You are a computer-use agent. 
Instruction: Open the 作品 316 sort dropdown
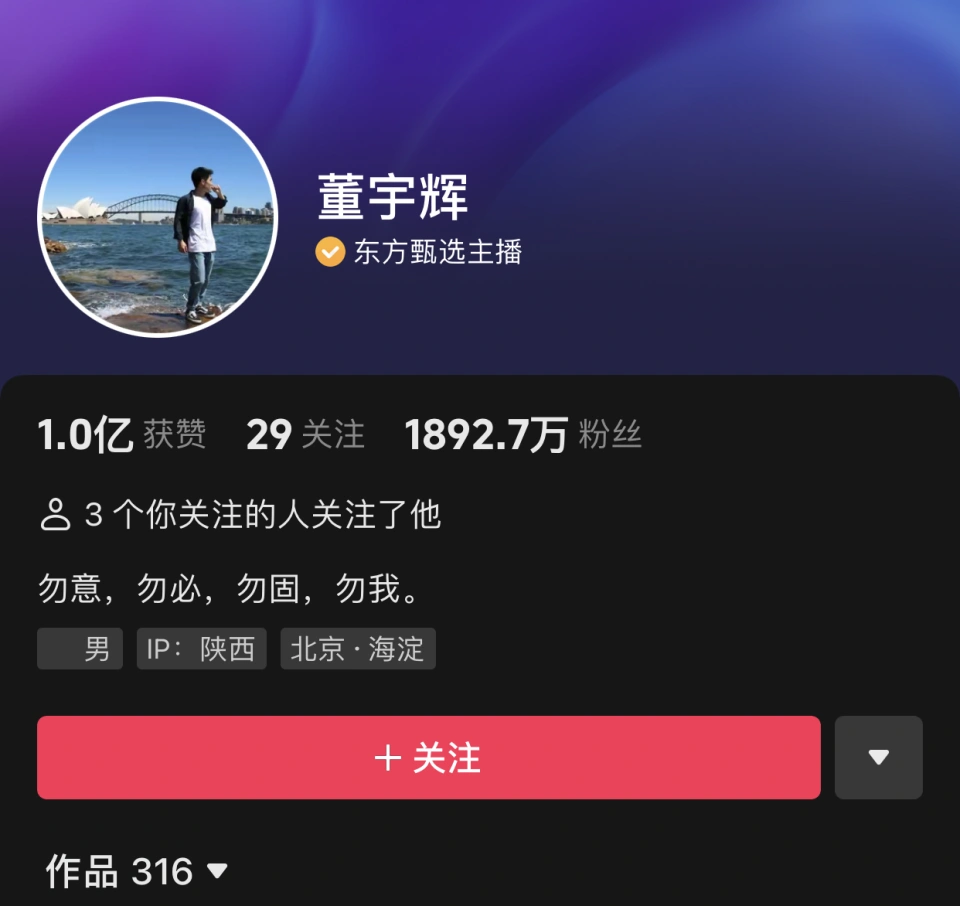[137, 872]
